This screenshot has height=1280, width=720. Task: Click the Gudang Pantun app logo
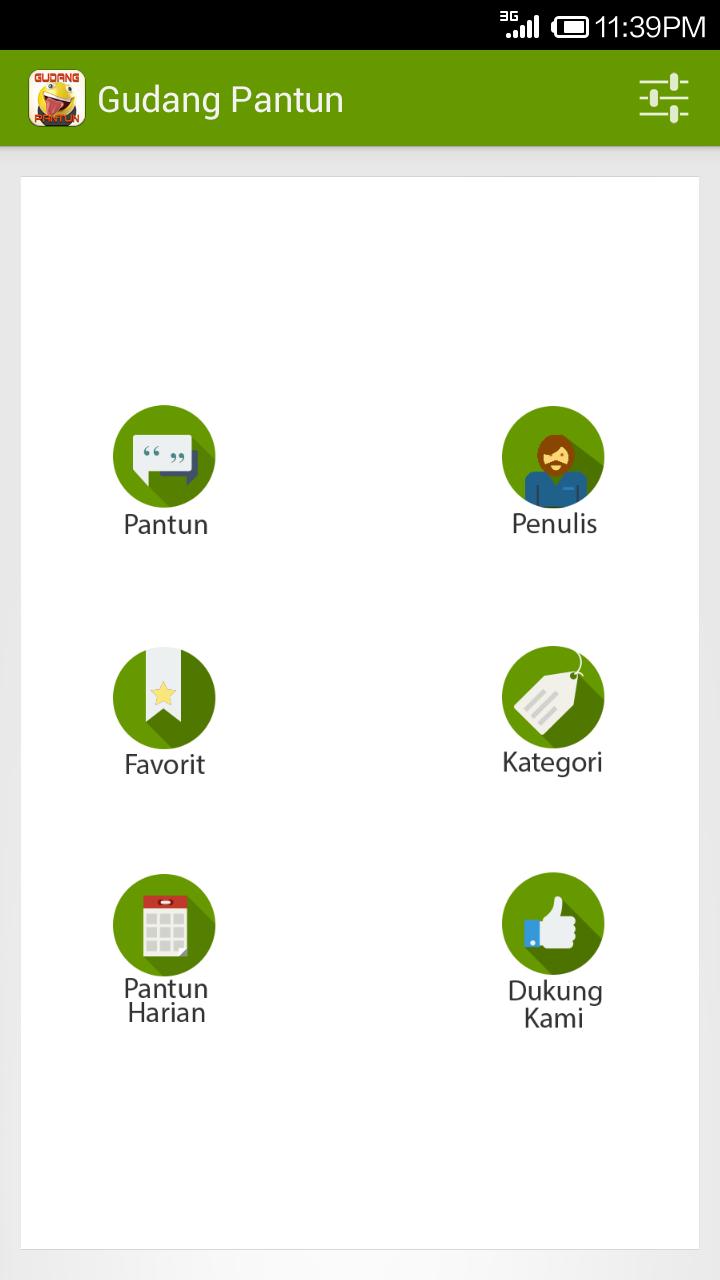click(x=56, y=97)
